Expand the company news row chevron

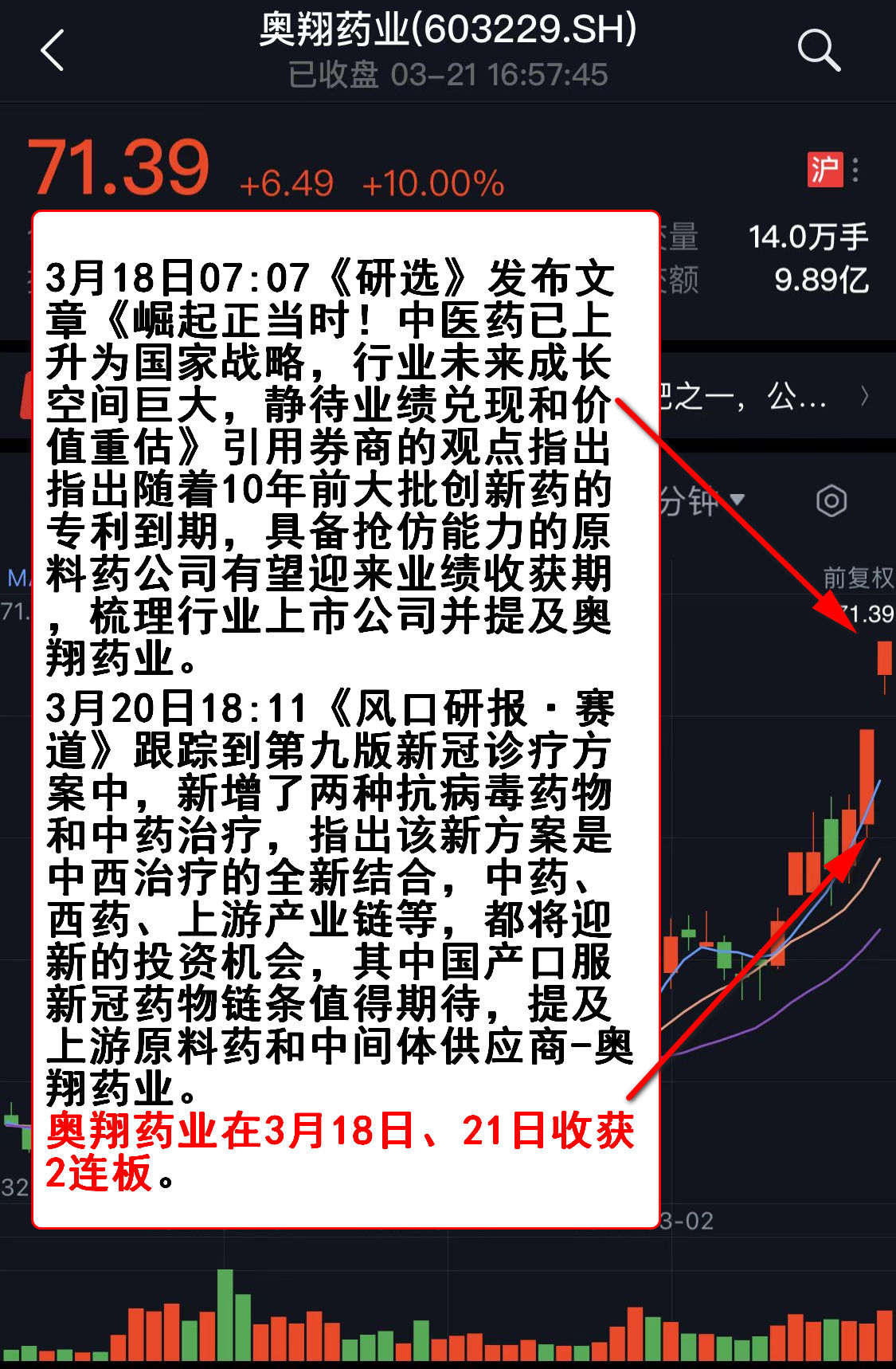point(865,396)
